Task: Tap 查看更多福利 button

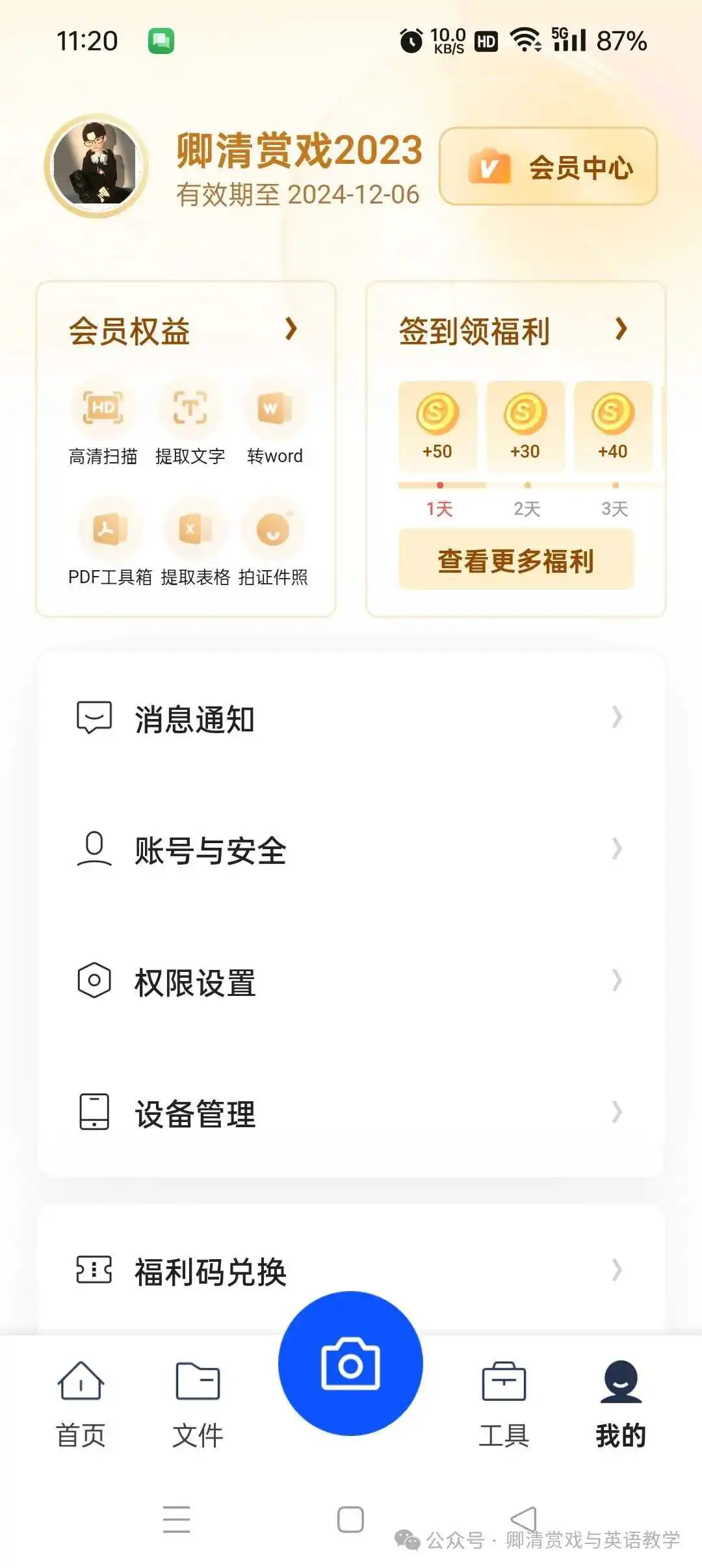Action: [515, 560]
